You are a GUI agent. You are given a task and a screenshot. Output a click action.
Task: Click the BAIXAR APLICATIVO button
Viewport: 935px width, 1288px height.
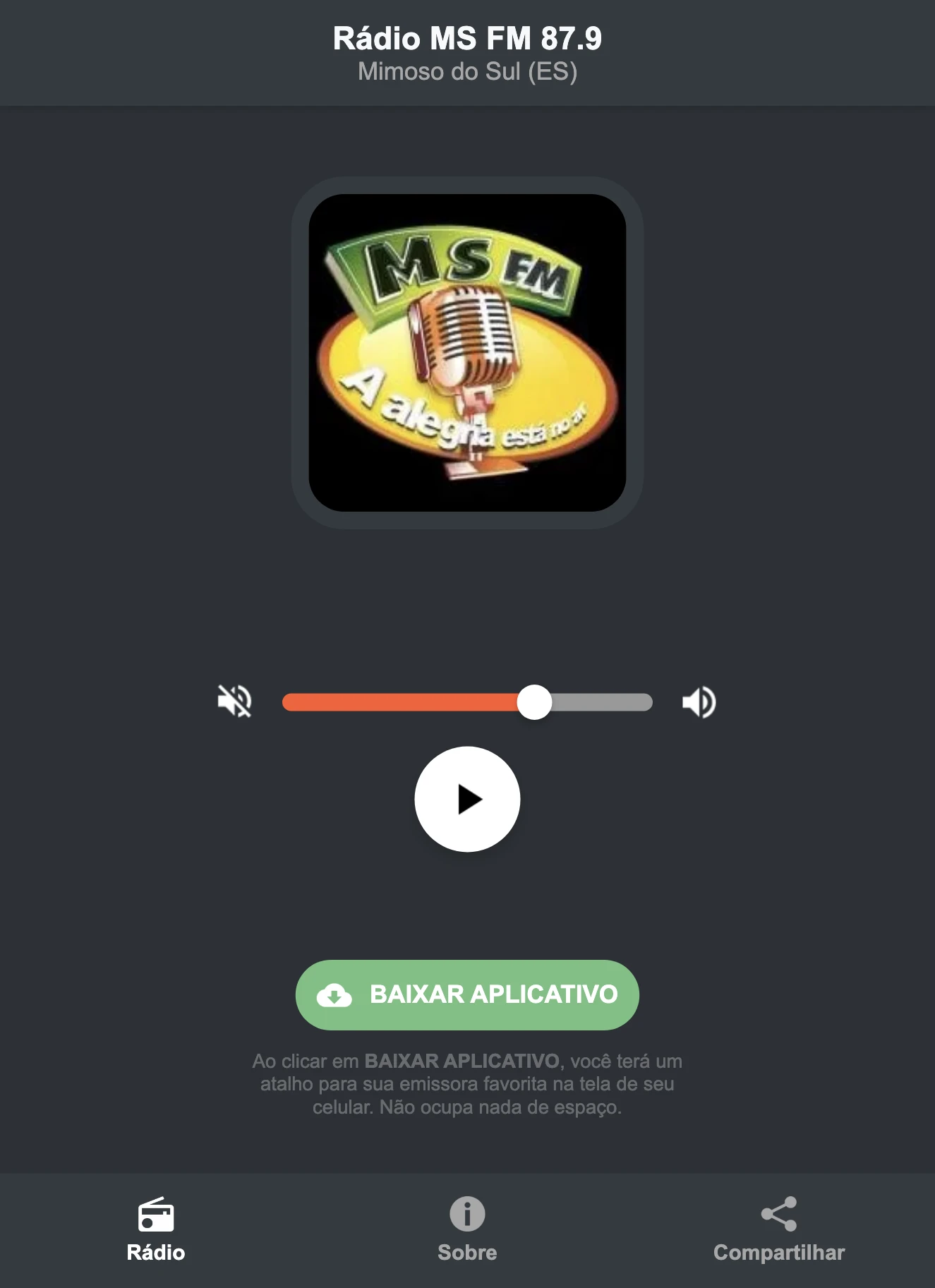467,995
